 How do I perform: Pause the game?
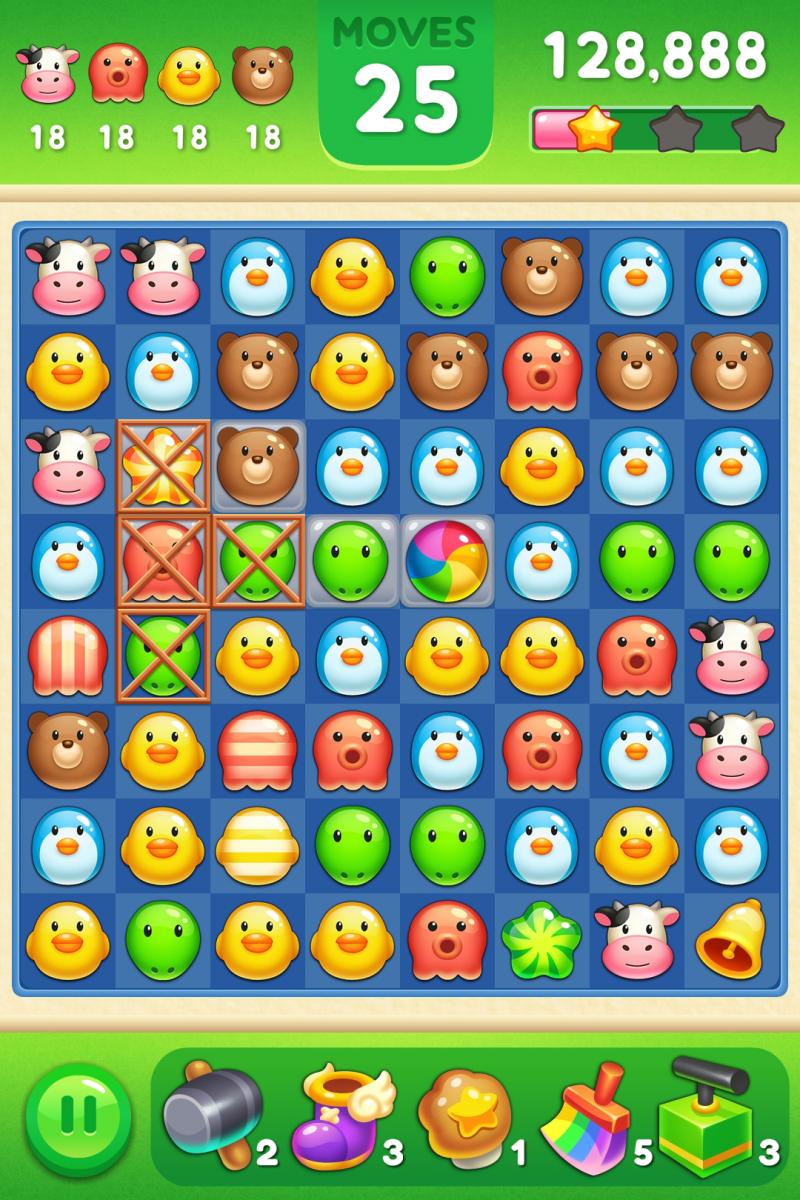[78, 1113]
